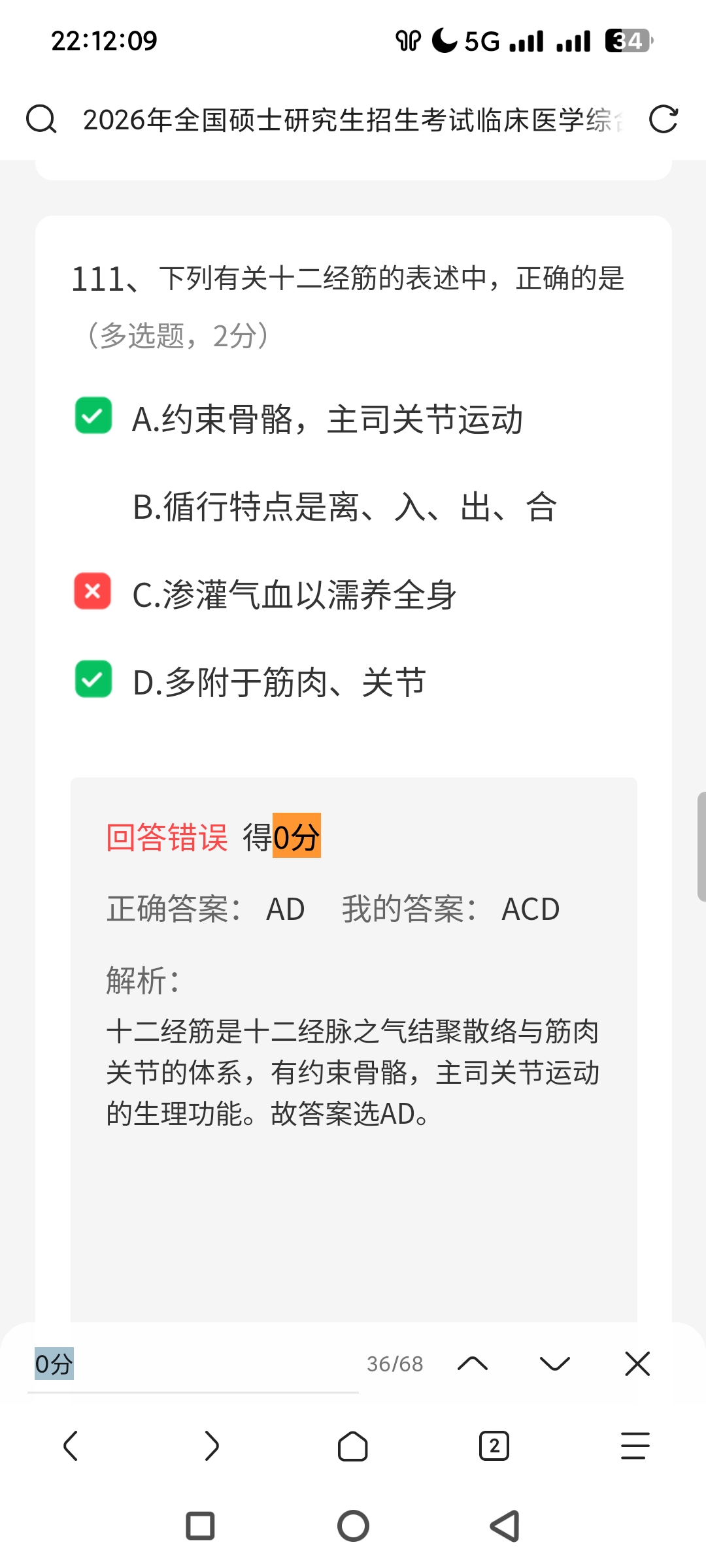
Task: Reload the page with the refresh icon
Action: [x=663, y=120]
